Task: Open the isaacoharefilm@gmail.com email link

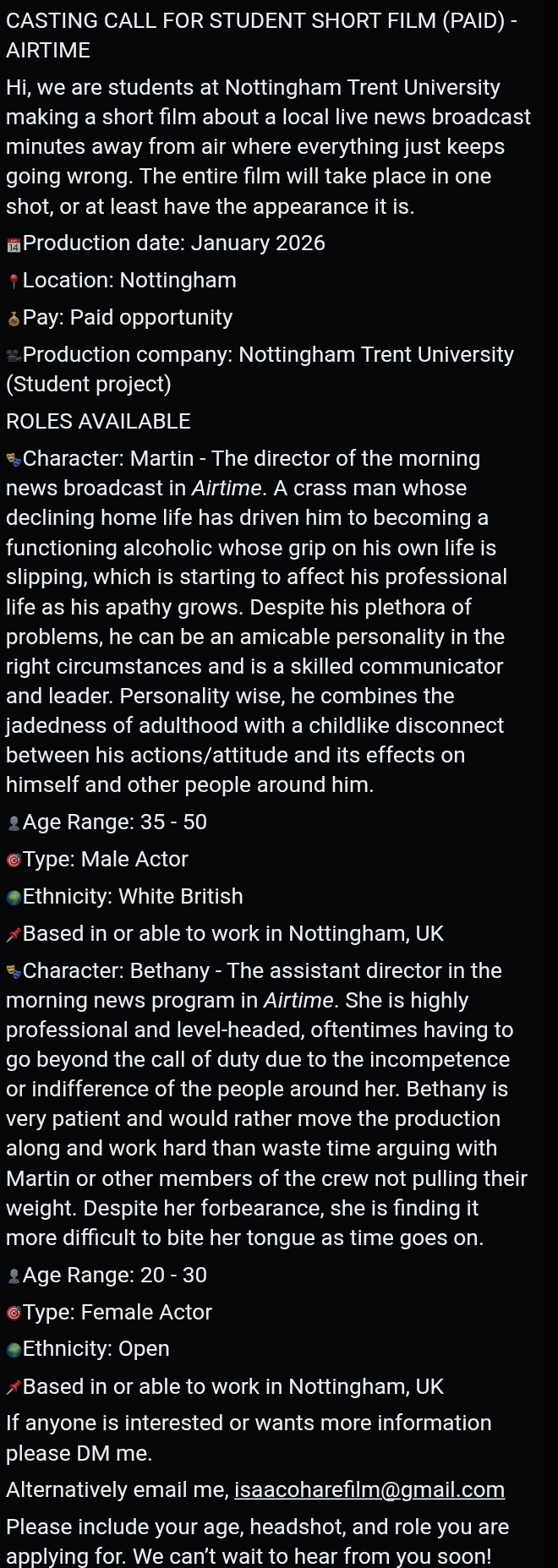Action: pos(369,1489)
